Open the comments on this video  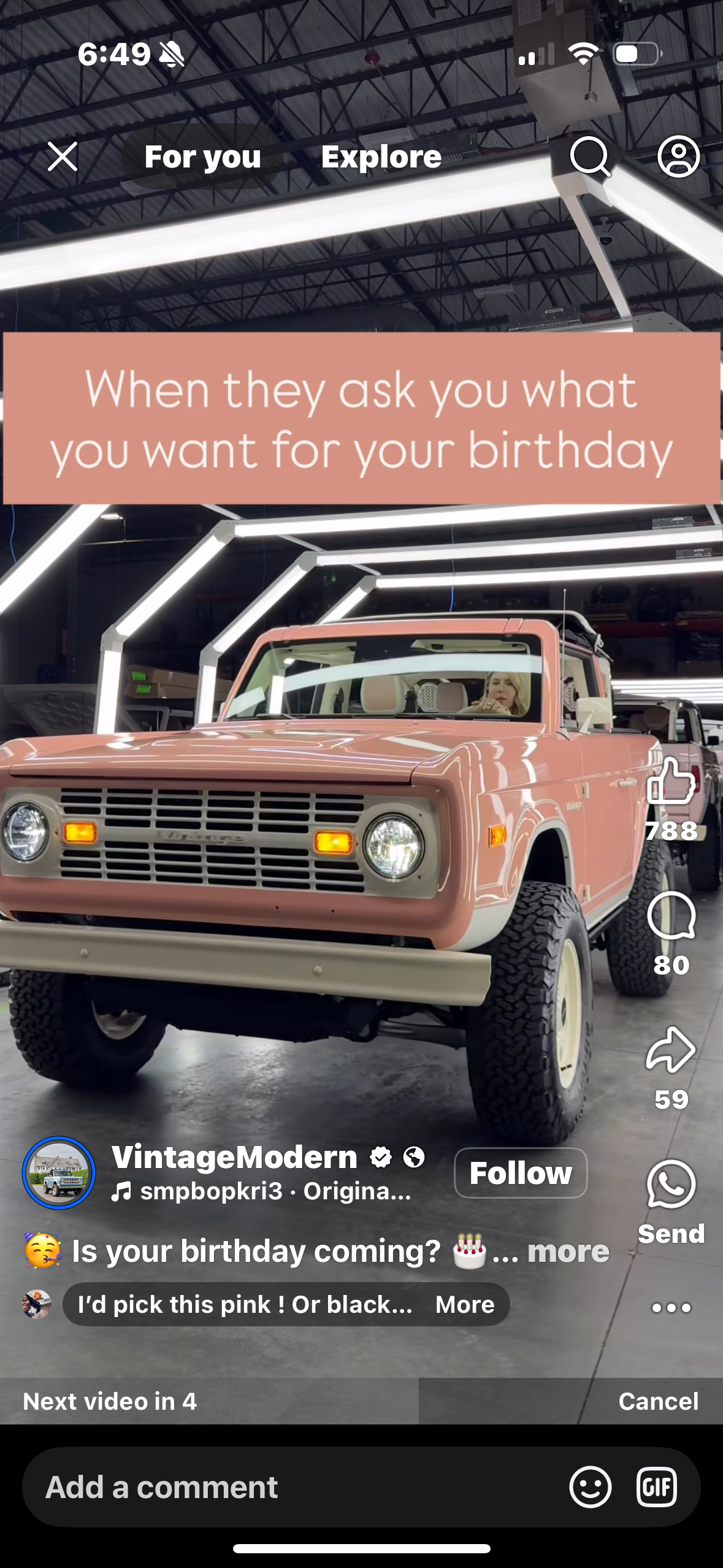pos(671,915)
